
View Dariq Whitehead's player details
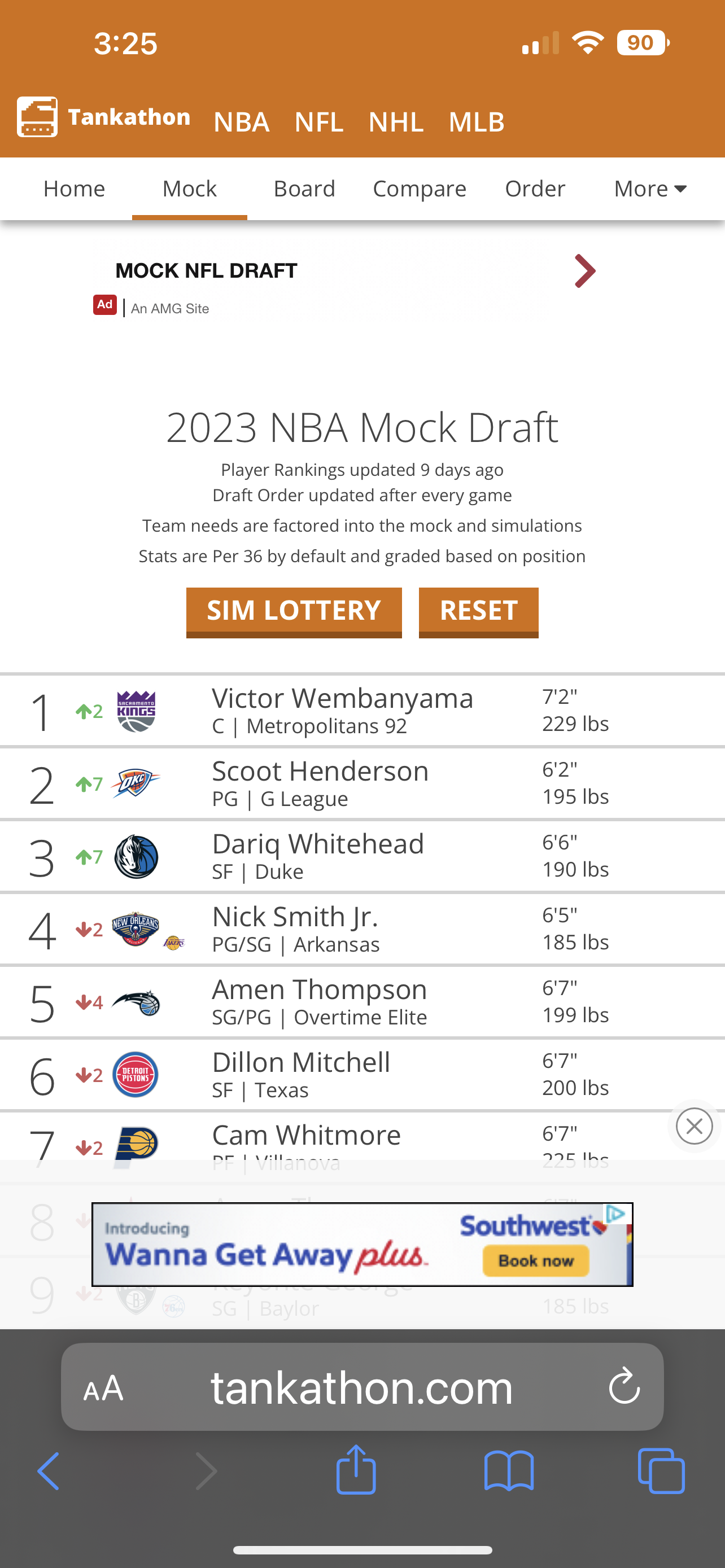[362, 856]
